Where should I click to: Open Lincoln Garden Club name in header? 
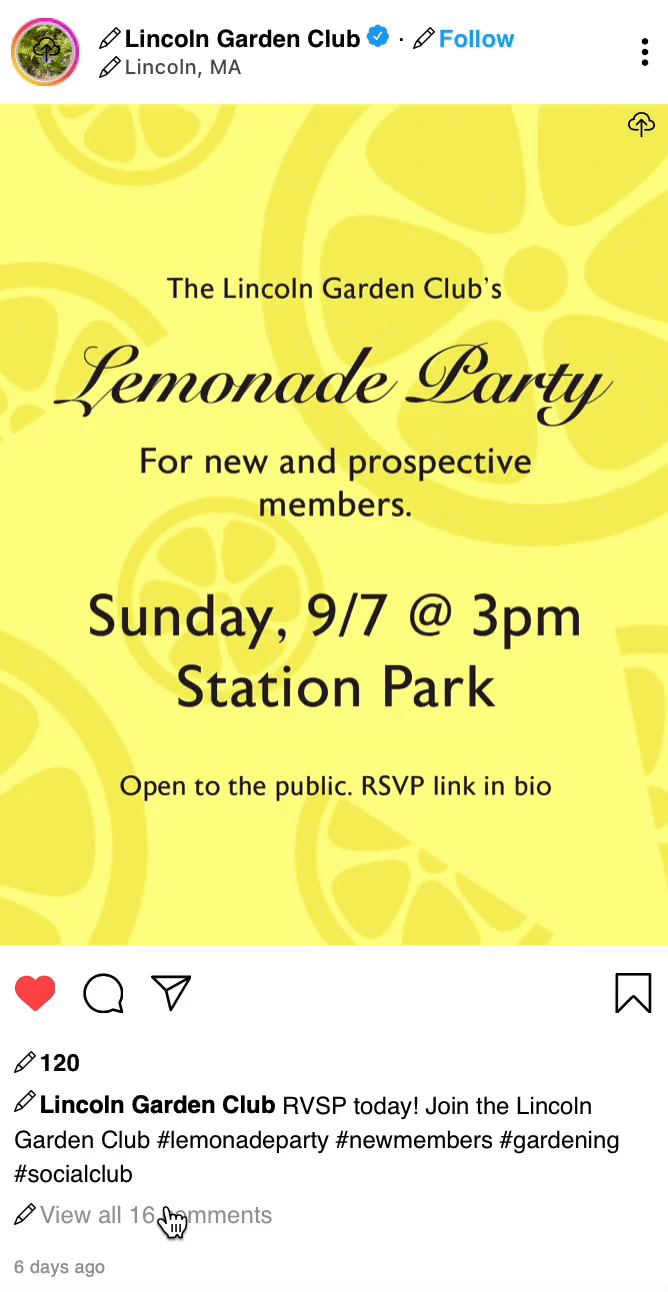(x=242, y=39)
